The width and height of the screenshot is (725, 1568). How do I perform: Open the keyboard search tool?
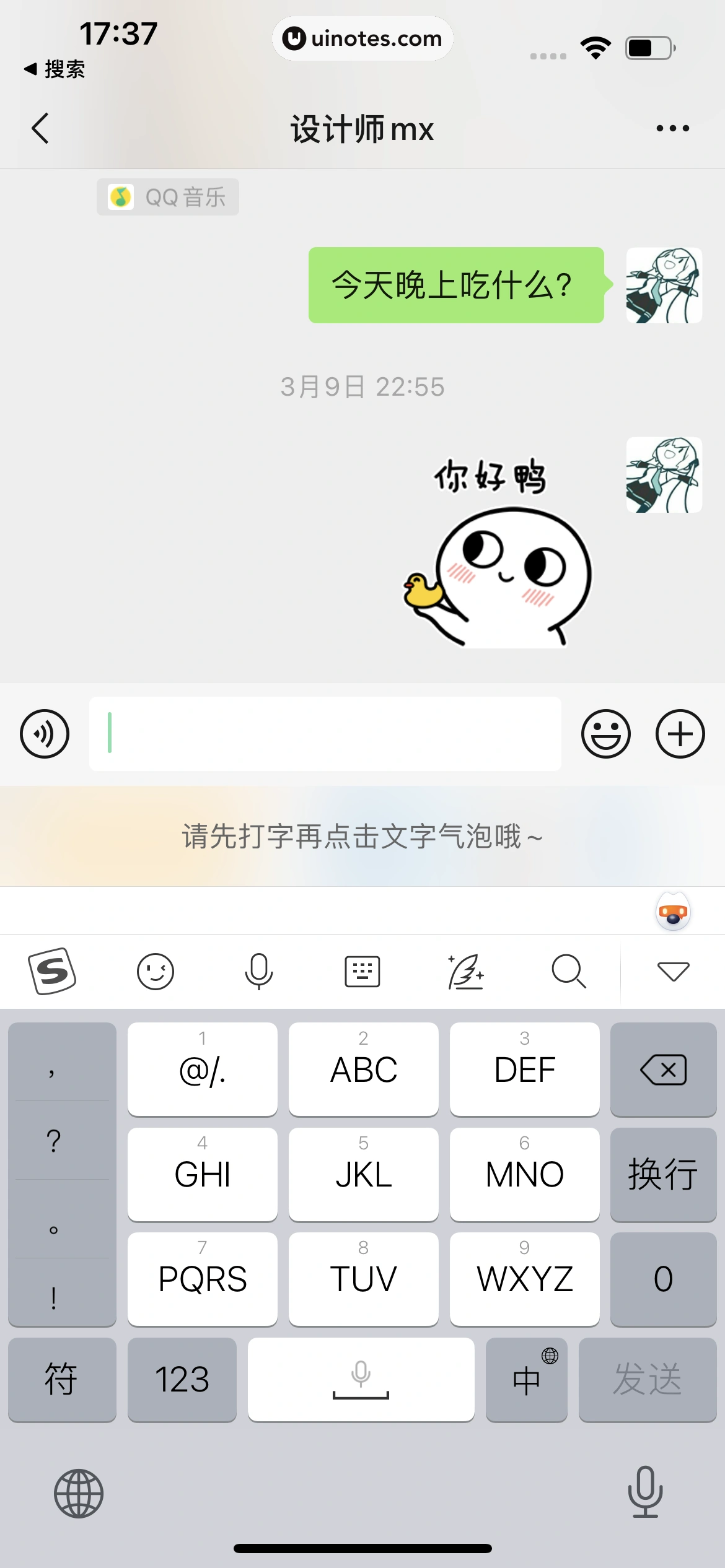tap(568, 971)
